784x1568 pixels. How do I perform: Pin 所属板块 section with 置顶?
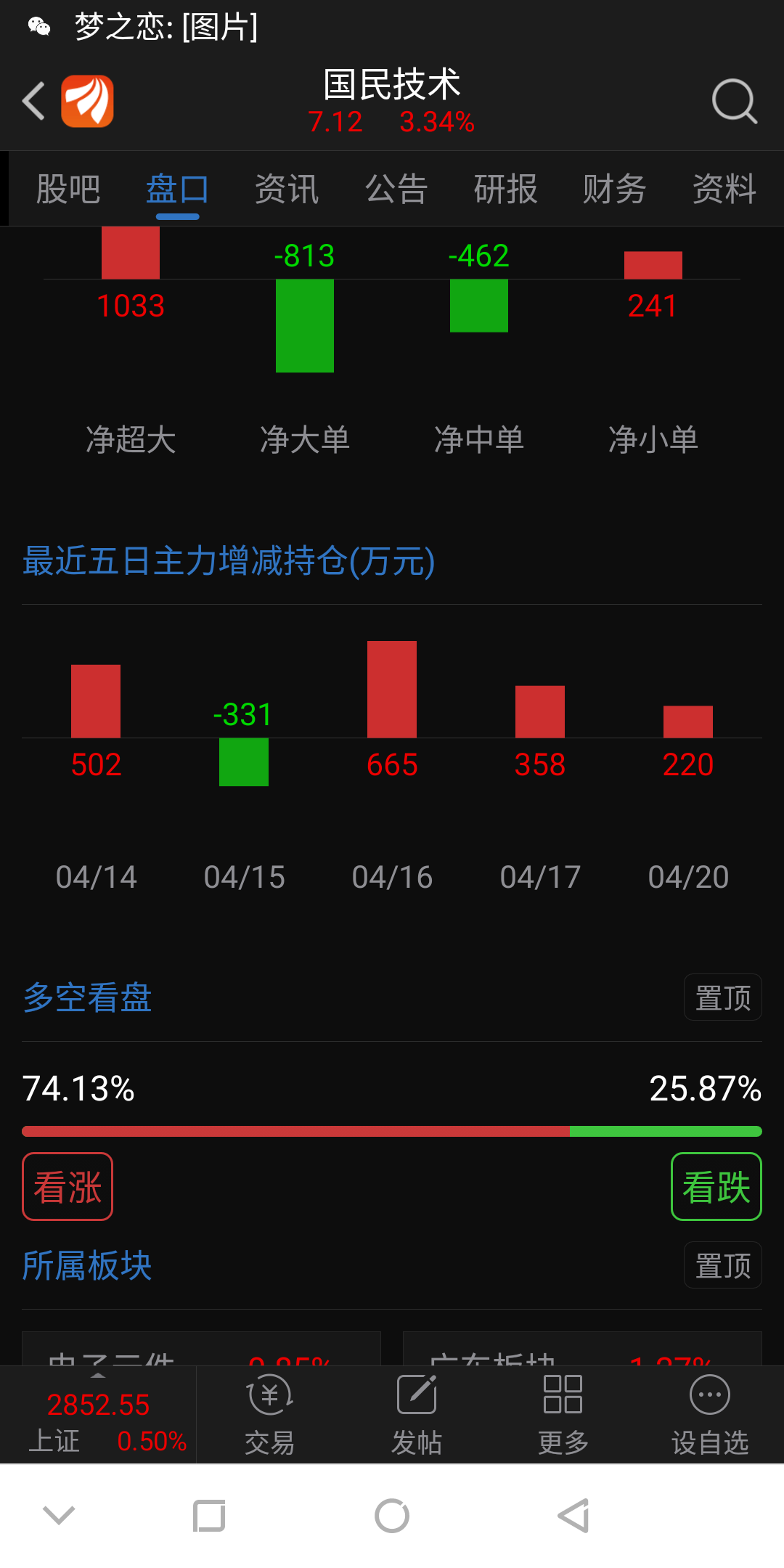(723, 1265)
